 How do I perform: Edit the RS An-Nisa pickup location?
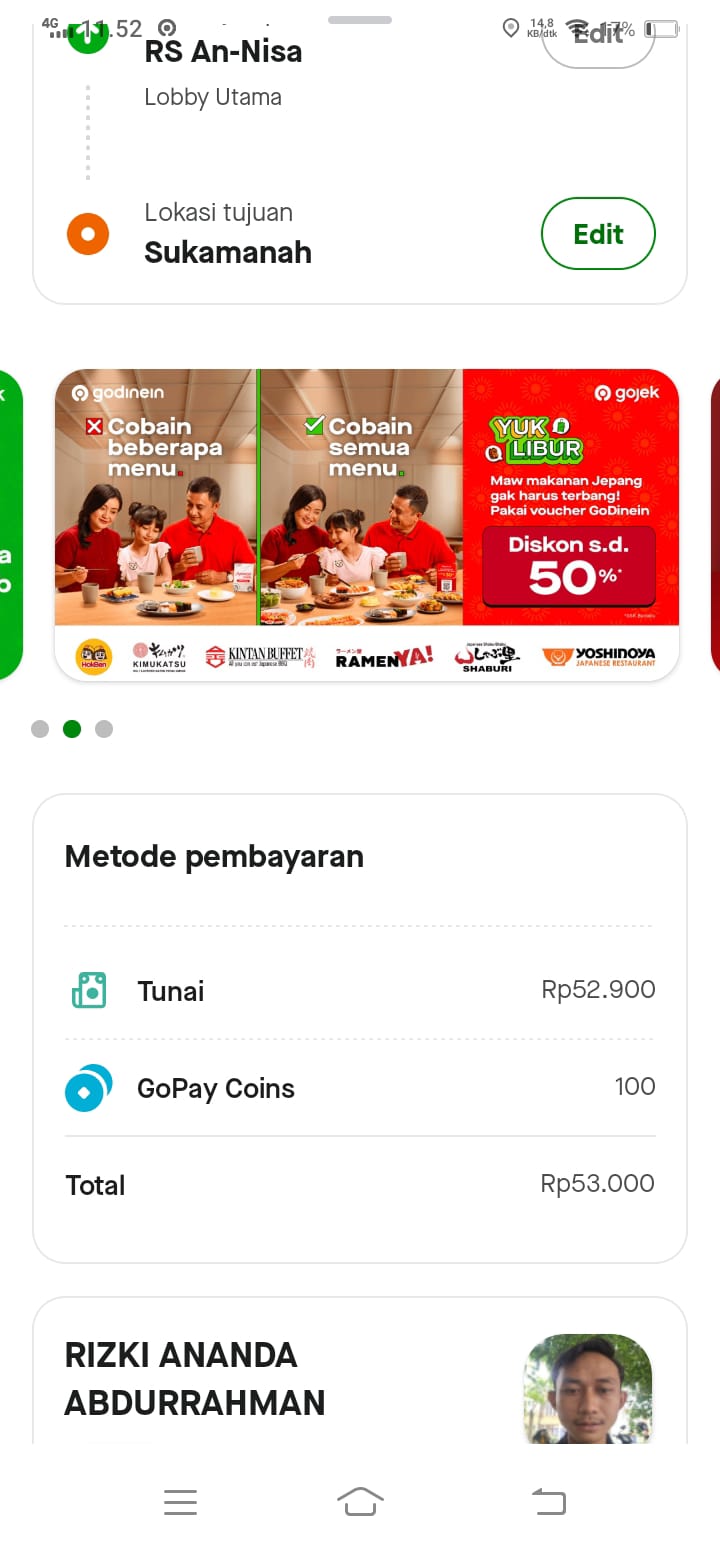598,40
